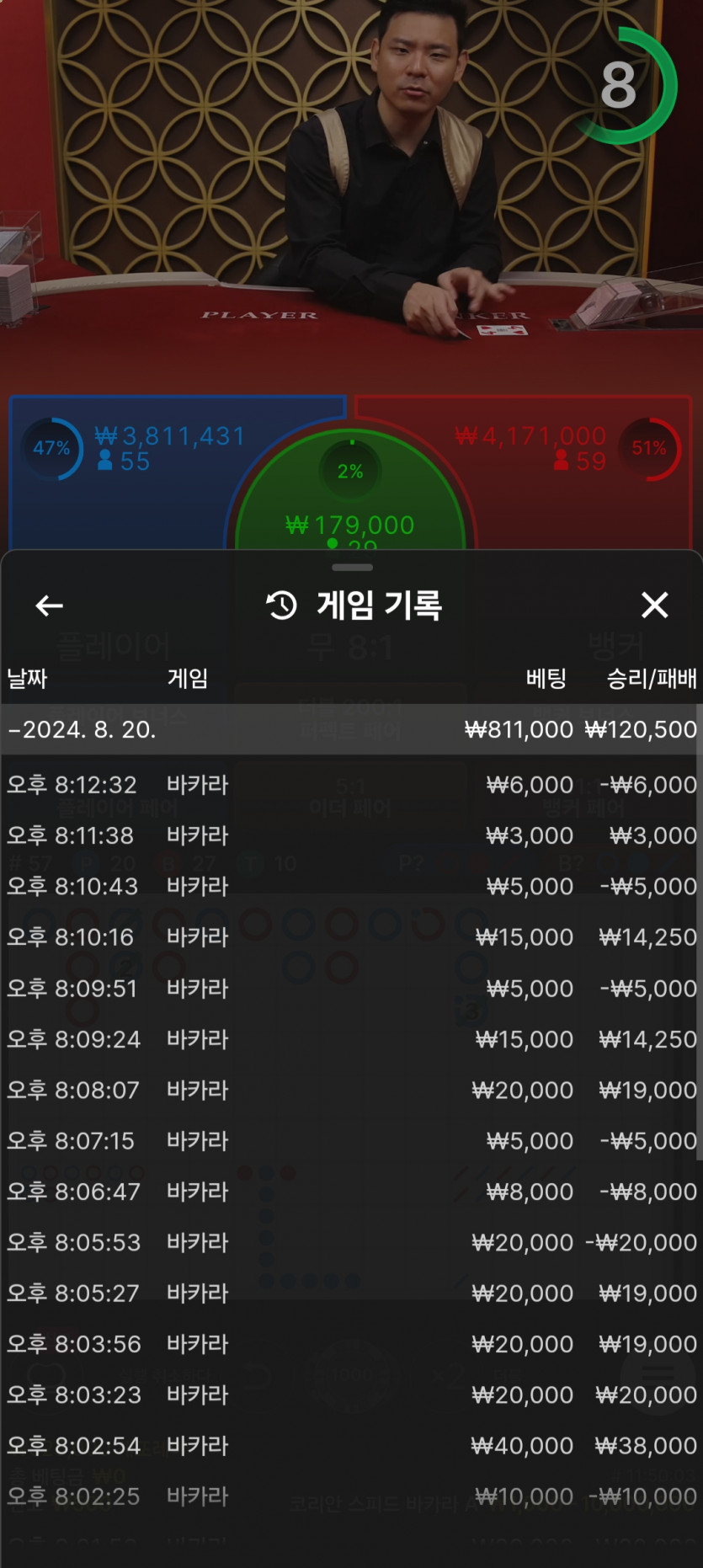The width and height of the screenshot is (703, 1568).
Task: Collapse the 2024. 8. 20. date row
Action: tap(351, 729)
